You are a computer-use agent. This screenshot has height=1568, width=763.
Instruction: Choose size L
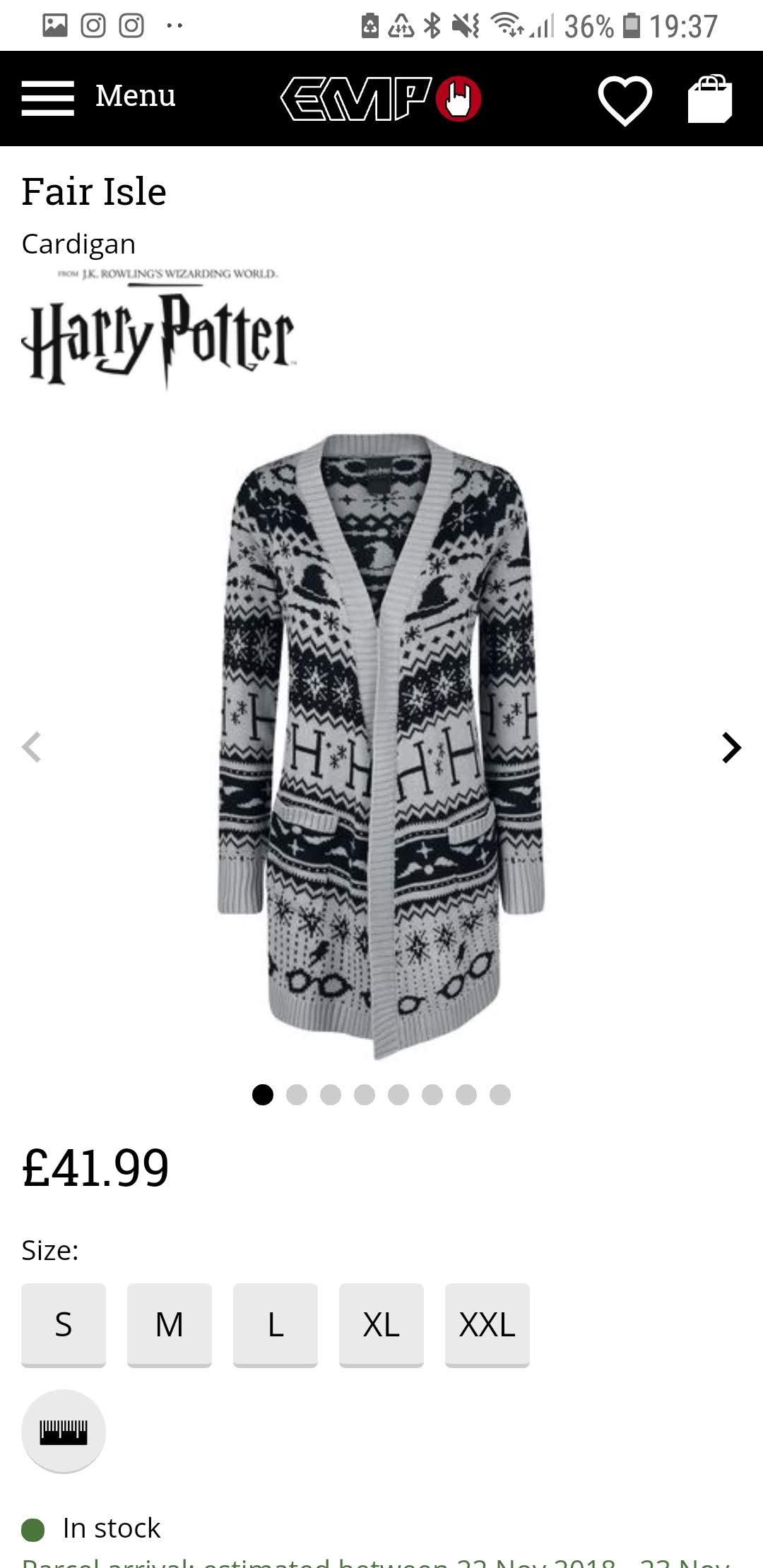tap(276, 1325)
